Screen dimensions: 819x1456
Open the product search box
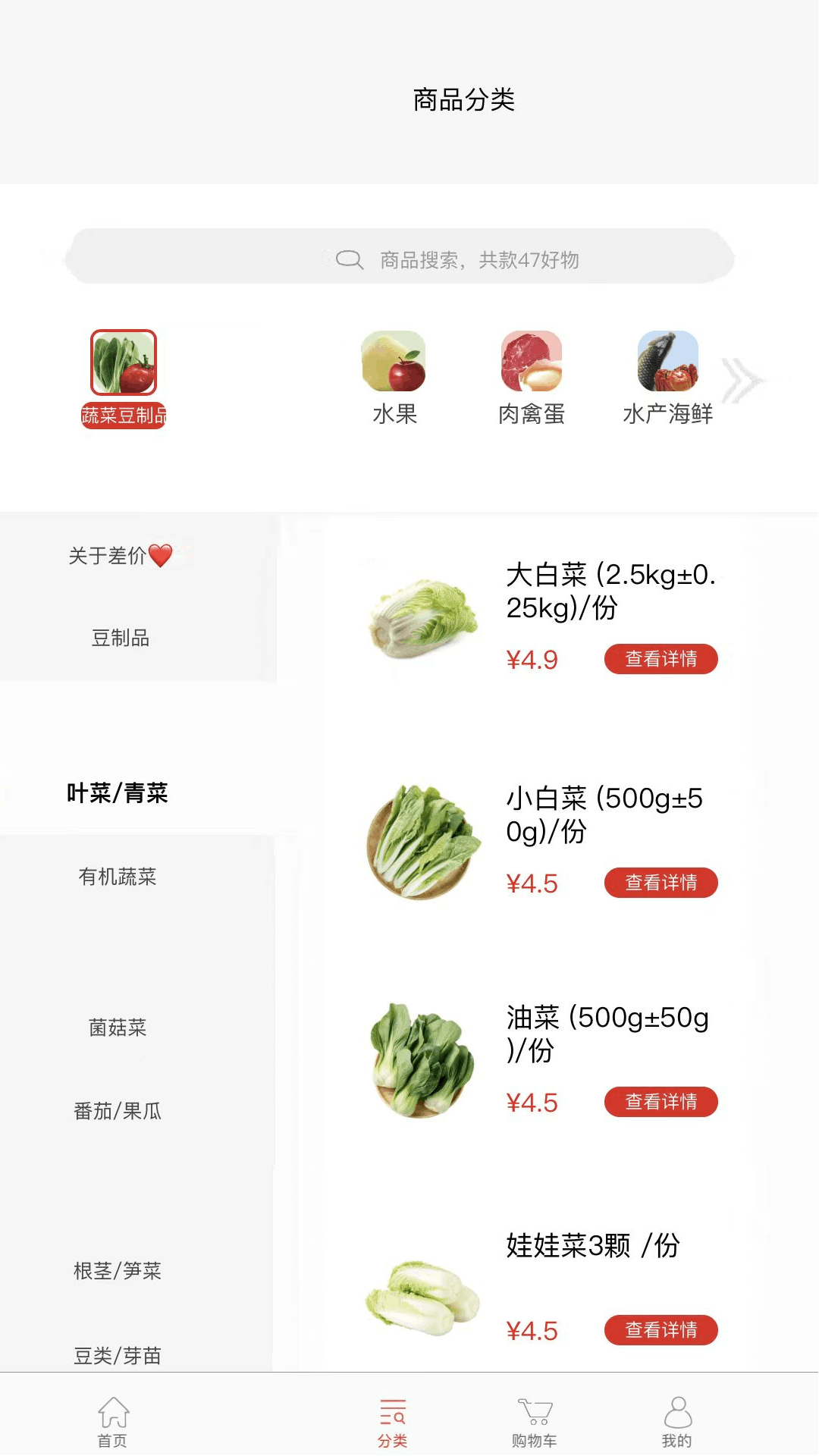(400, 259)
